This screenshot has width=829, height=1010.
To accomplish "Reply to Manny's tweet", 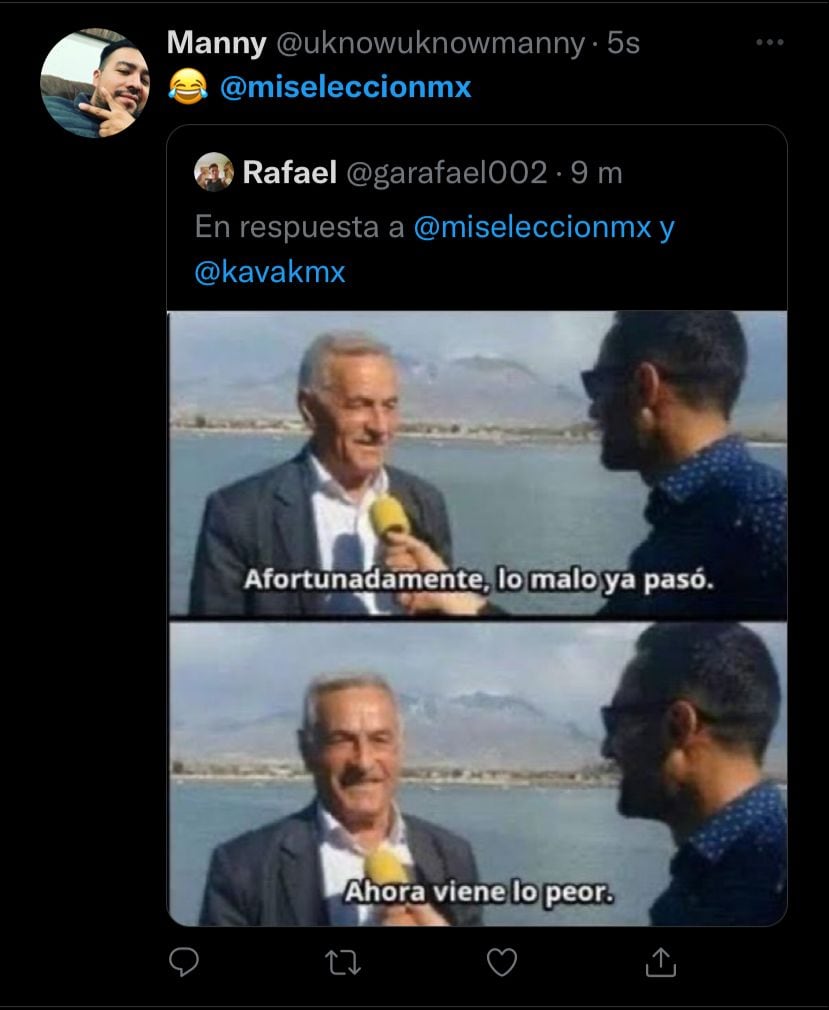I will coord(183,962).
